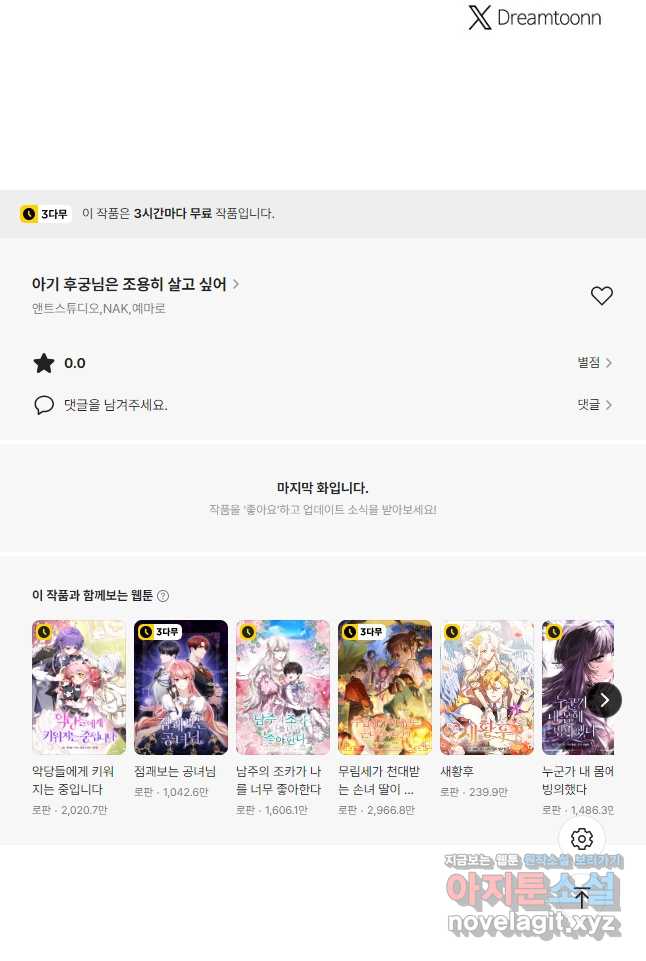Image resolution: width=646 pixels, height=961 pixels.
Task: Open the viewer settings gear
Action: click(582, 839)
